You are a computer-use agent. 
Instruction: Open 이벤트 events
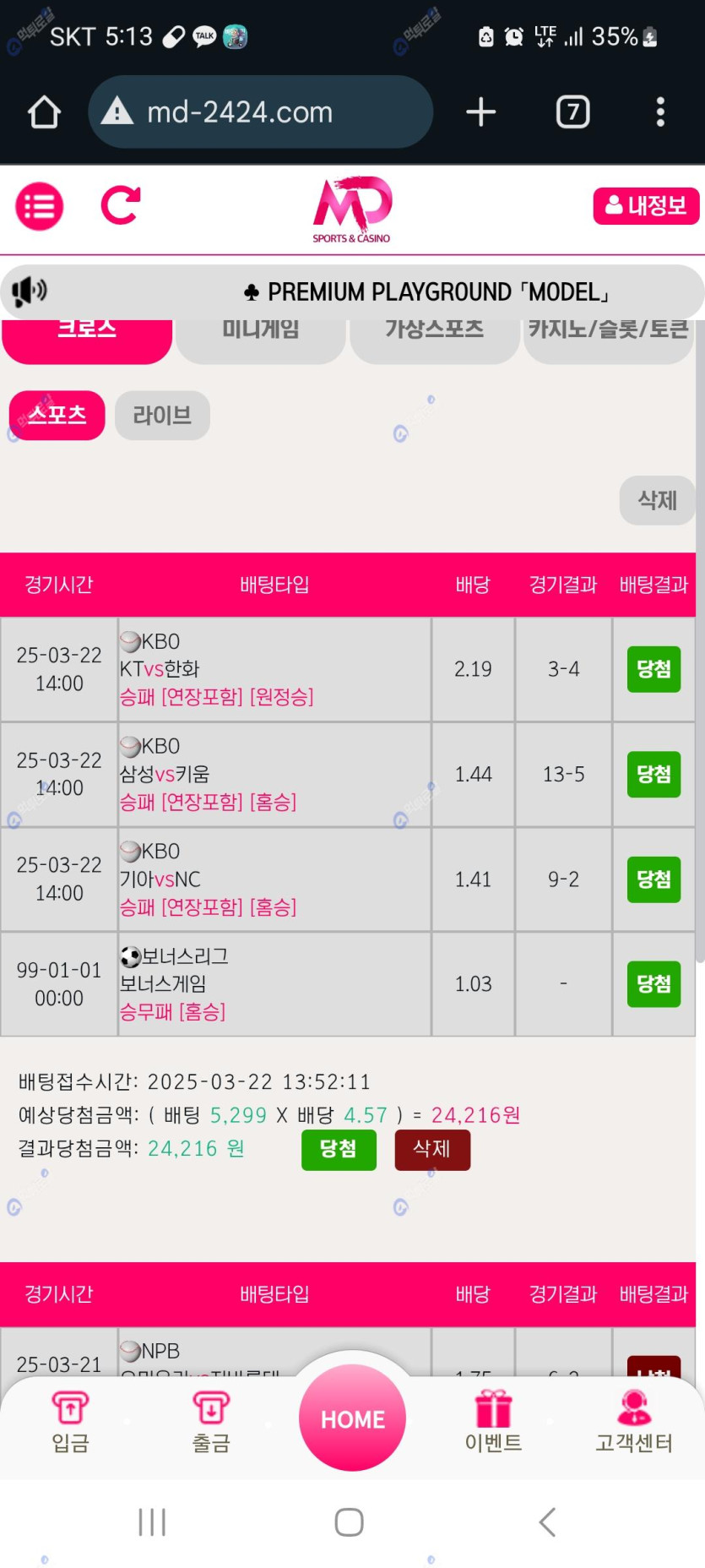tap(494, 1423)
